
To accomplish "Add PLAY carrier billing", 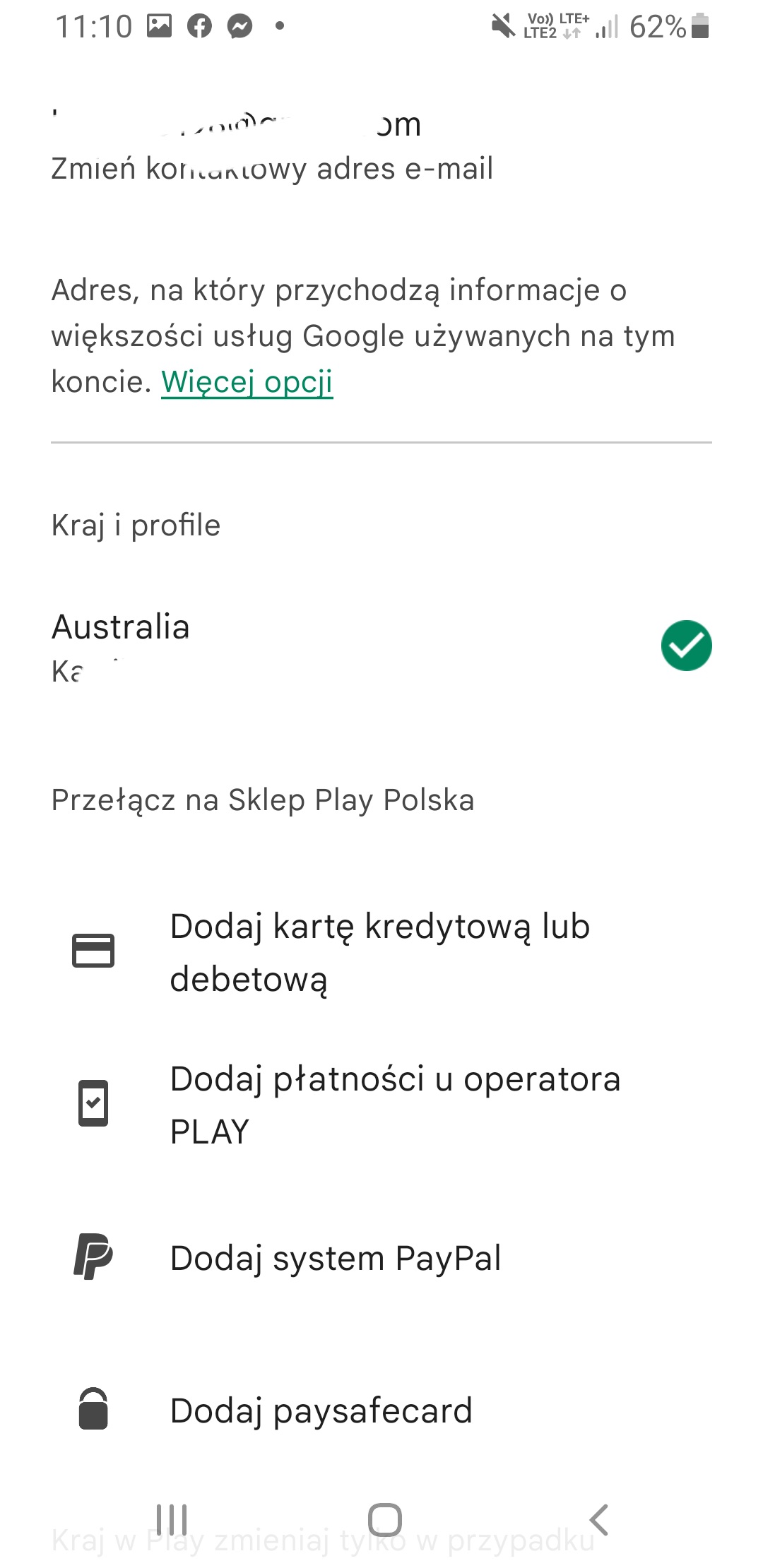I will click(394, 1105).
